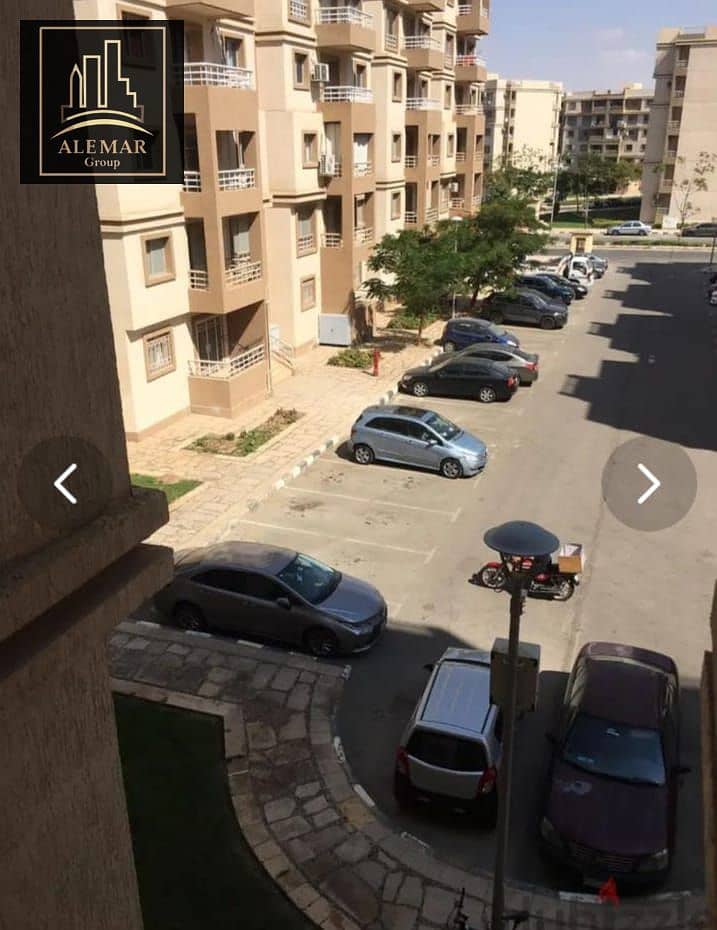
Task: Show the next photo
Action: point(648,484)
